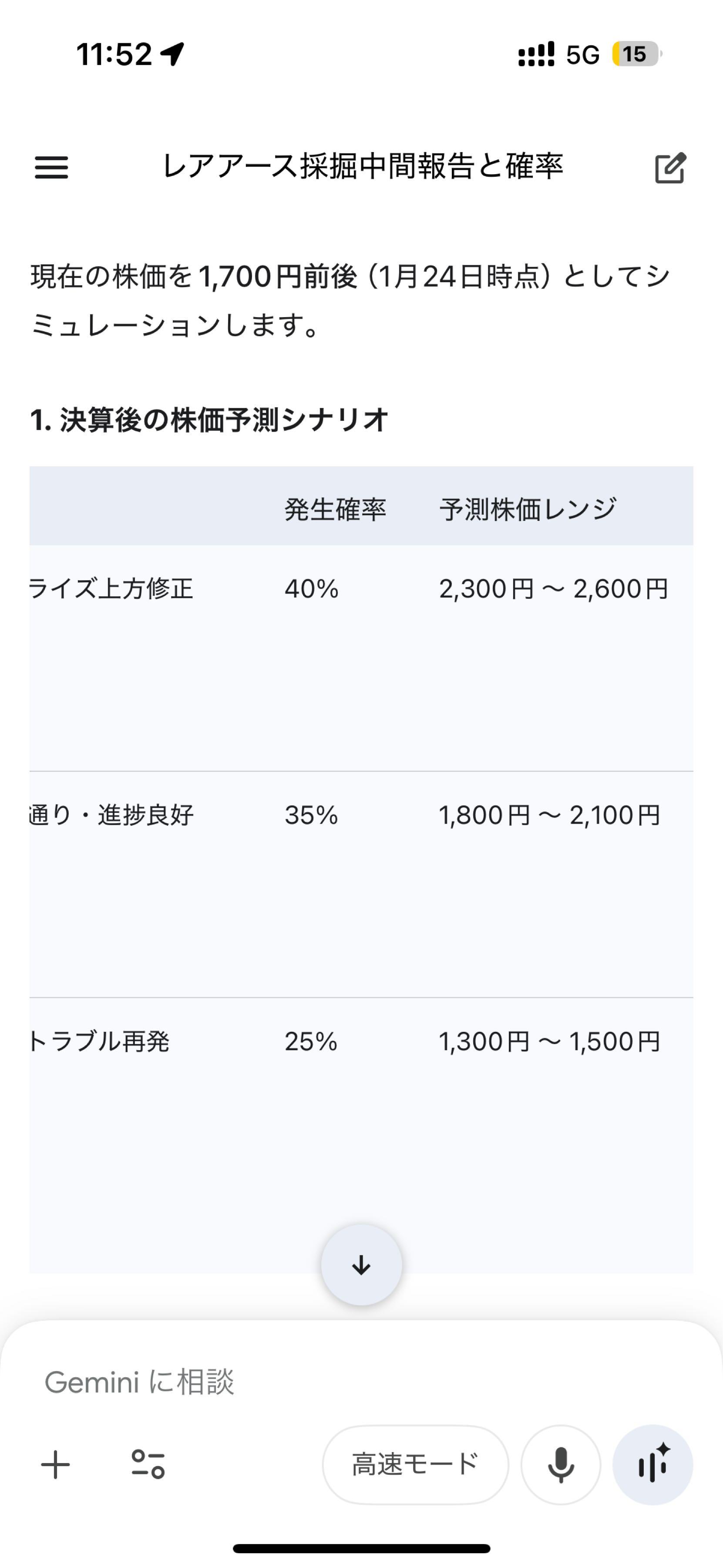Tap the clock showing 11:52
Image resolution: width=723 pixels, height=1568 pixels.
coord(115,54)
